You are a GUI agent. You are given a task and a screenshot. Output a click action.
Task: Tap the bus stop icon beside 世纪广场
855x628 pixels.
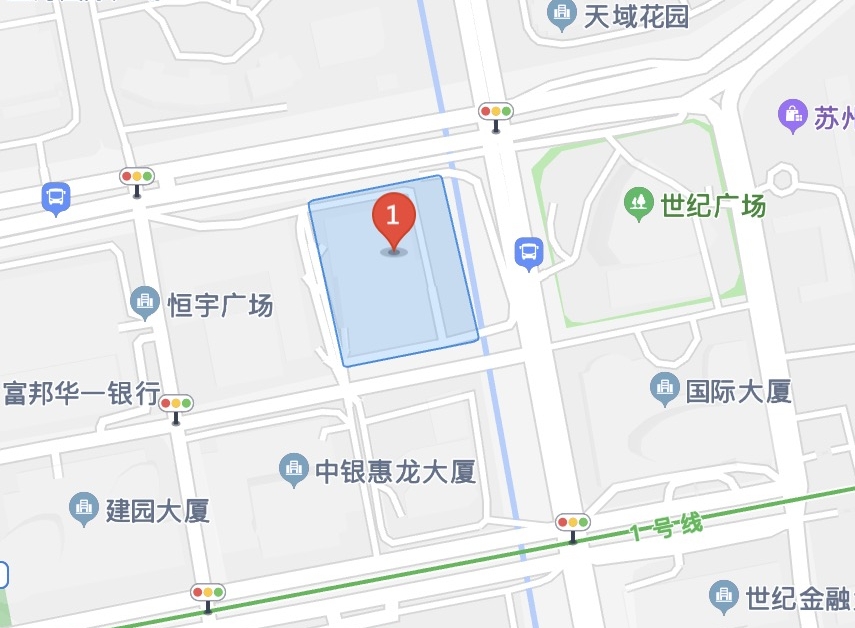point(528,252)
